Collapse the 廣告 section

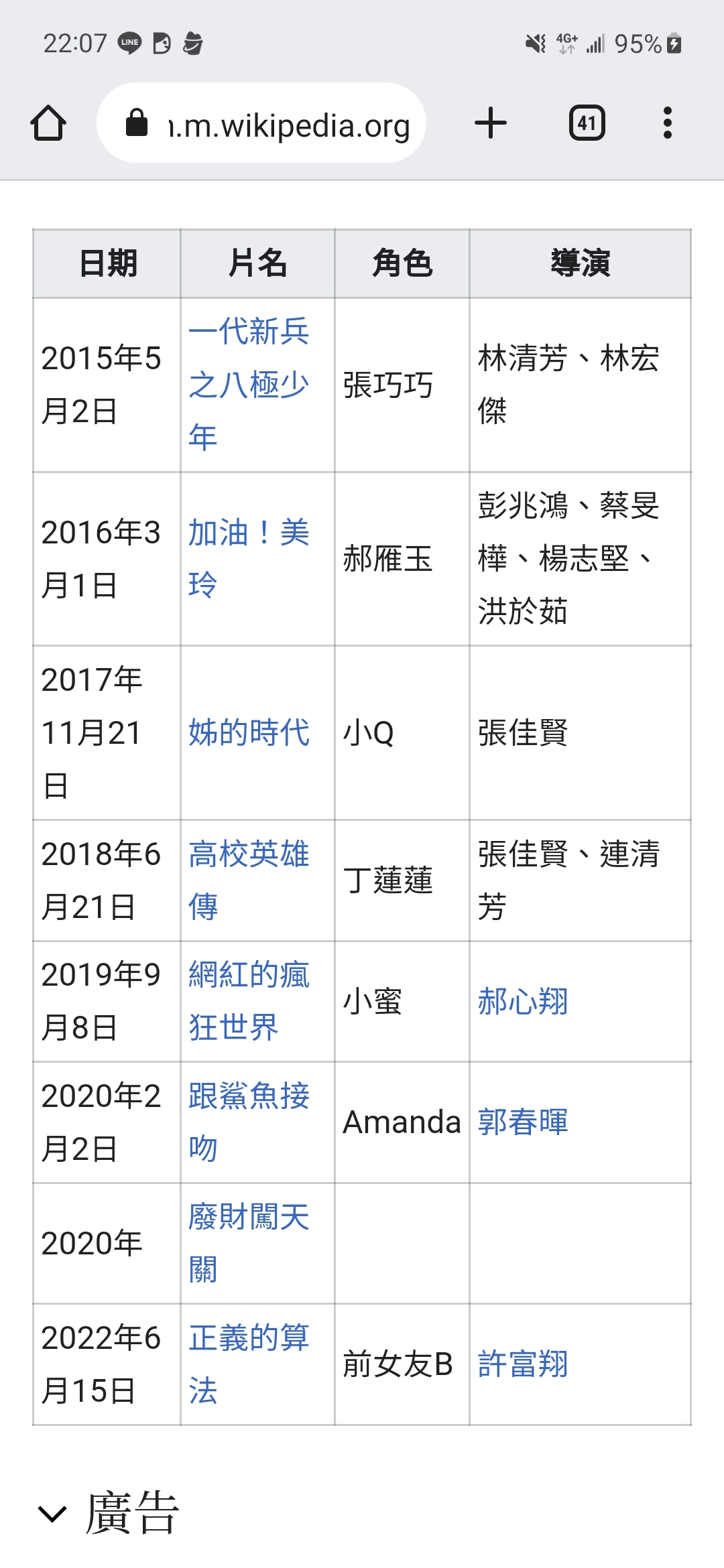pos(107,1513)
